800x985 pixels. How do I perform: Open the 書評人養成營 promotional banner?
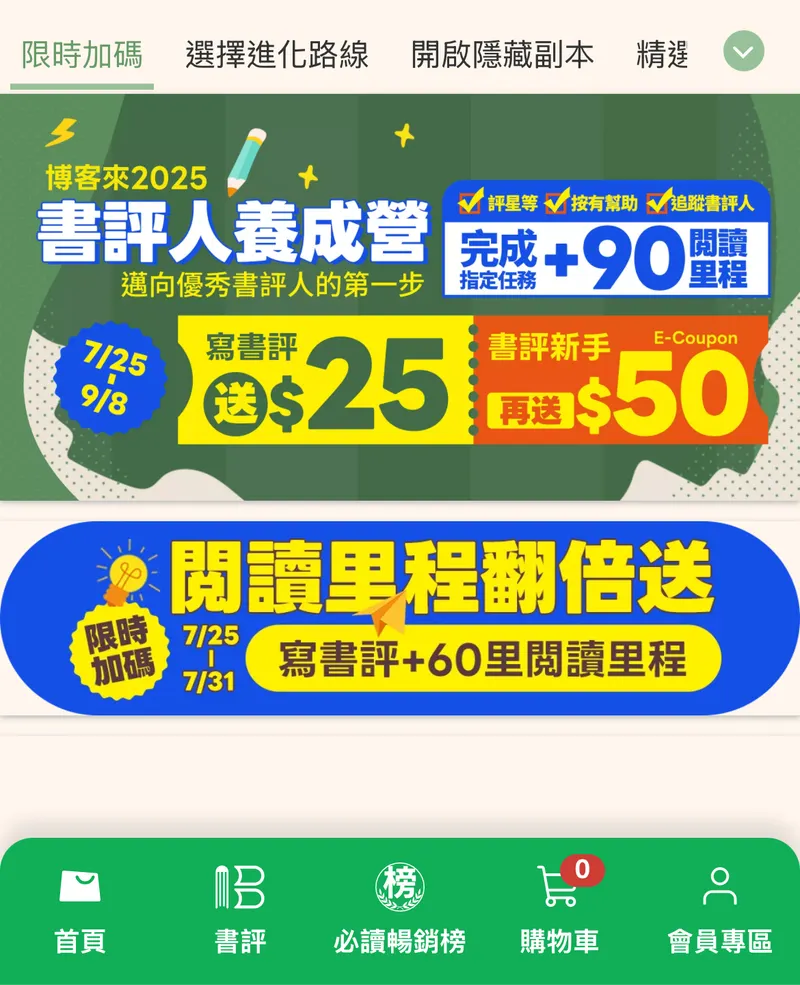click(400, 297)
